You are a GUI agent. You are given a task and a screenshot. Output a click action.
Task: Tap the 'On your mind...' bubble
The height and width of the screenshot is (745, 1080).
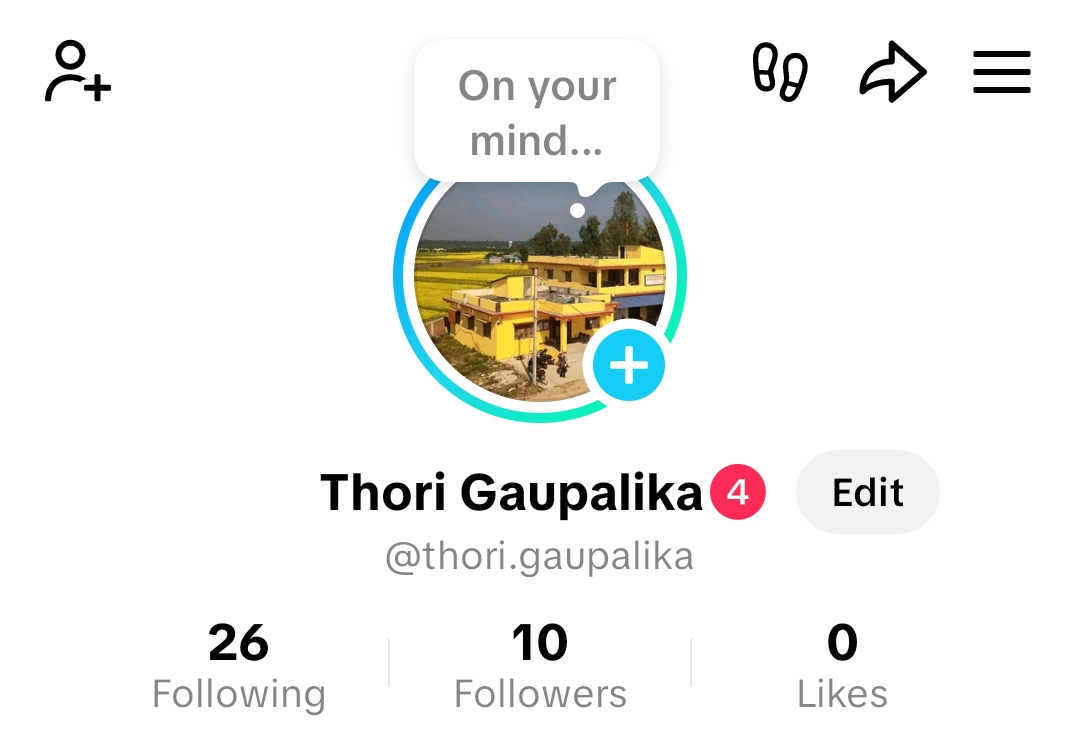coord(537,112)
